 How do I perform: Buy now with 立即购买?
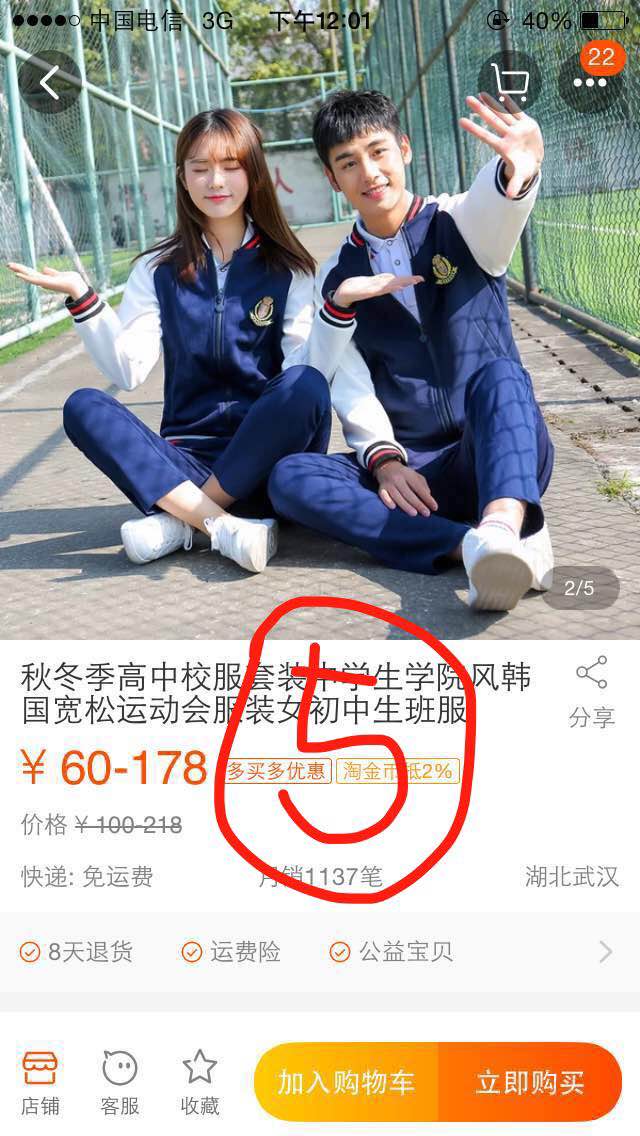[x=530, y=1082]
